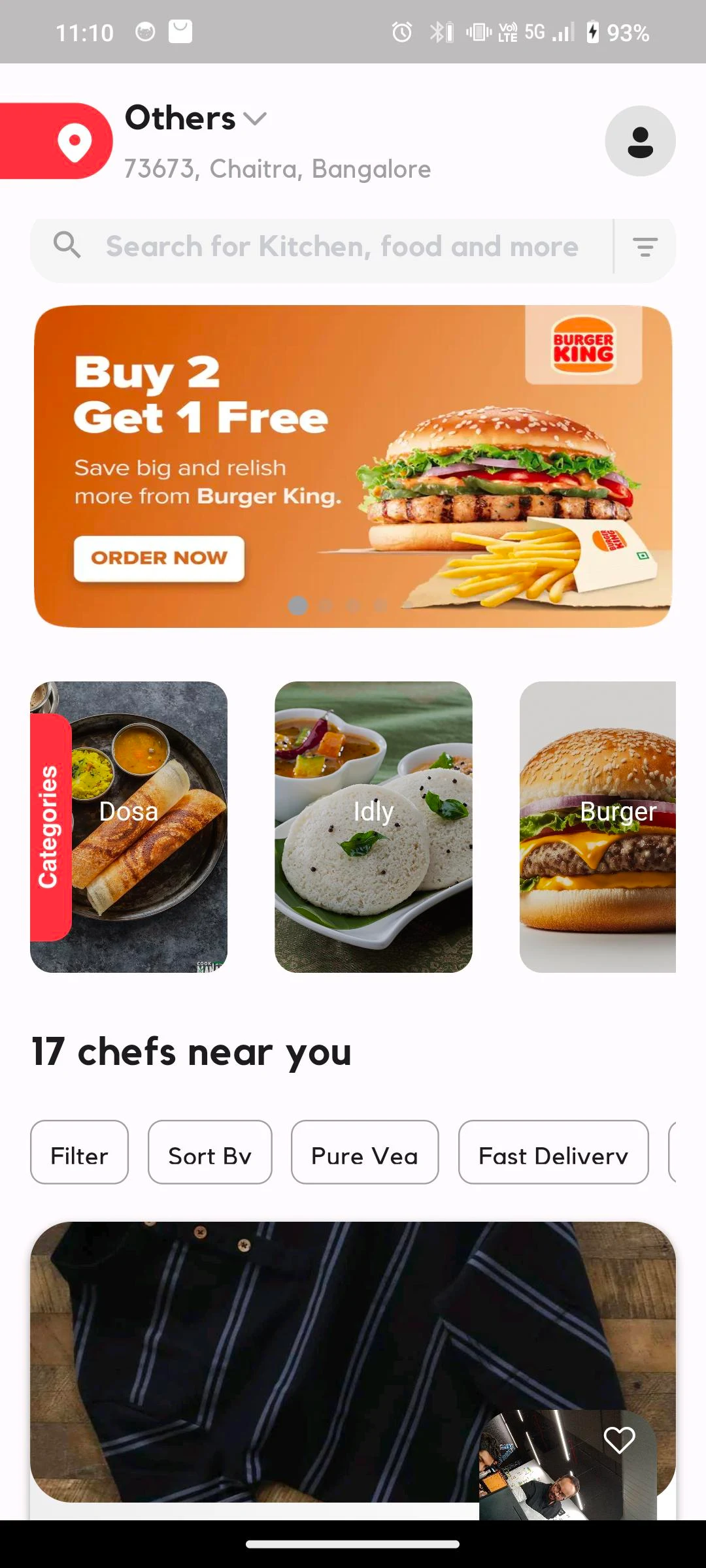Open the red Categories side tab
The height and width of the screenshot is (1568, 706).
[x=50, y=826]
